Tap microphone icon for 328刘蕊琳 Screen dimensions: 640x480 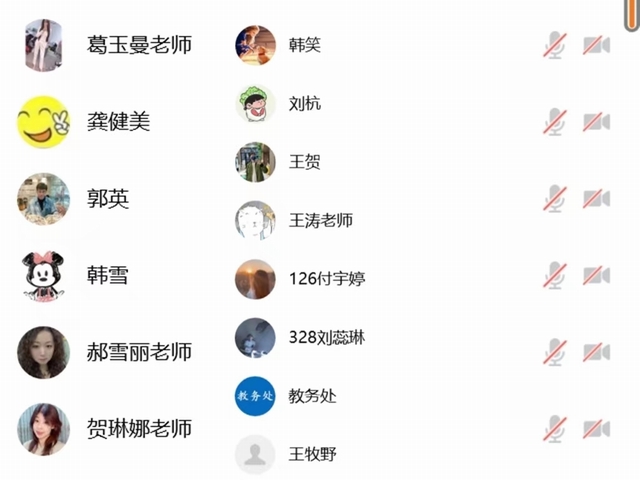pyautogui.click(x=555, y=351)
